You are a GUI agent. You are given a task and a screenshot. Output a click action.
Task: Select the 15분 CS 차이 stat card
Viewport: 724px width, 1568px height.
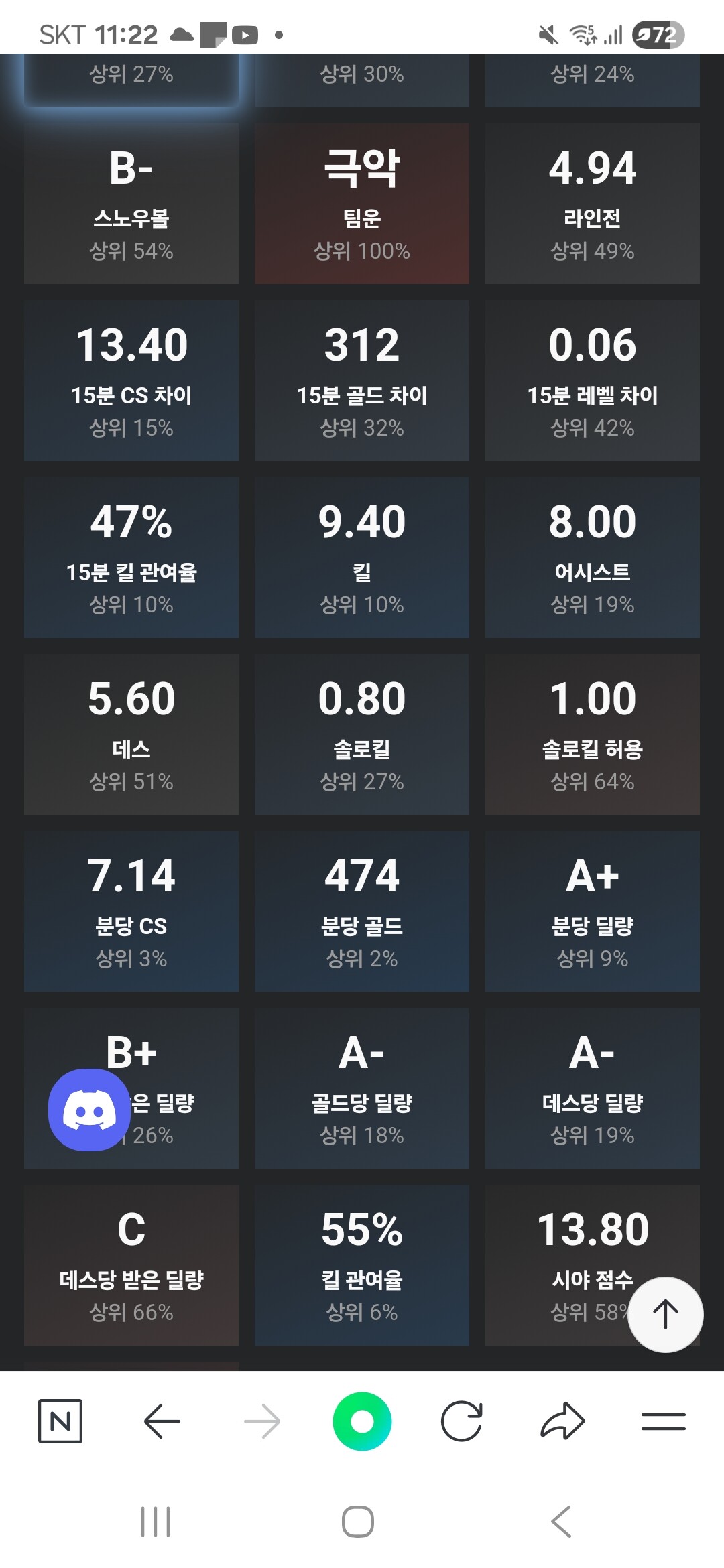coord(131,381)
